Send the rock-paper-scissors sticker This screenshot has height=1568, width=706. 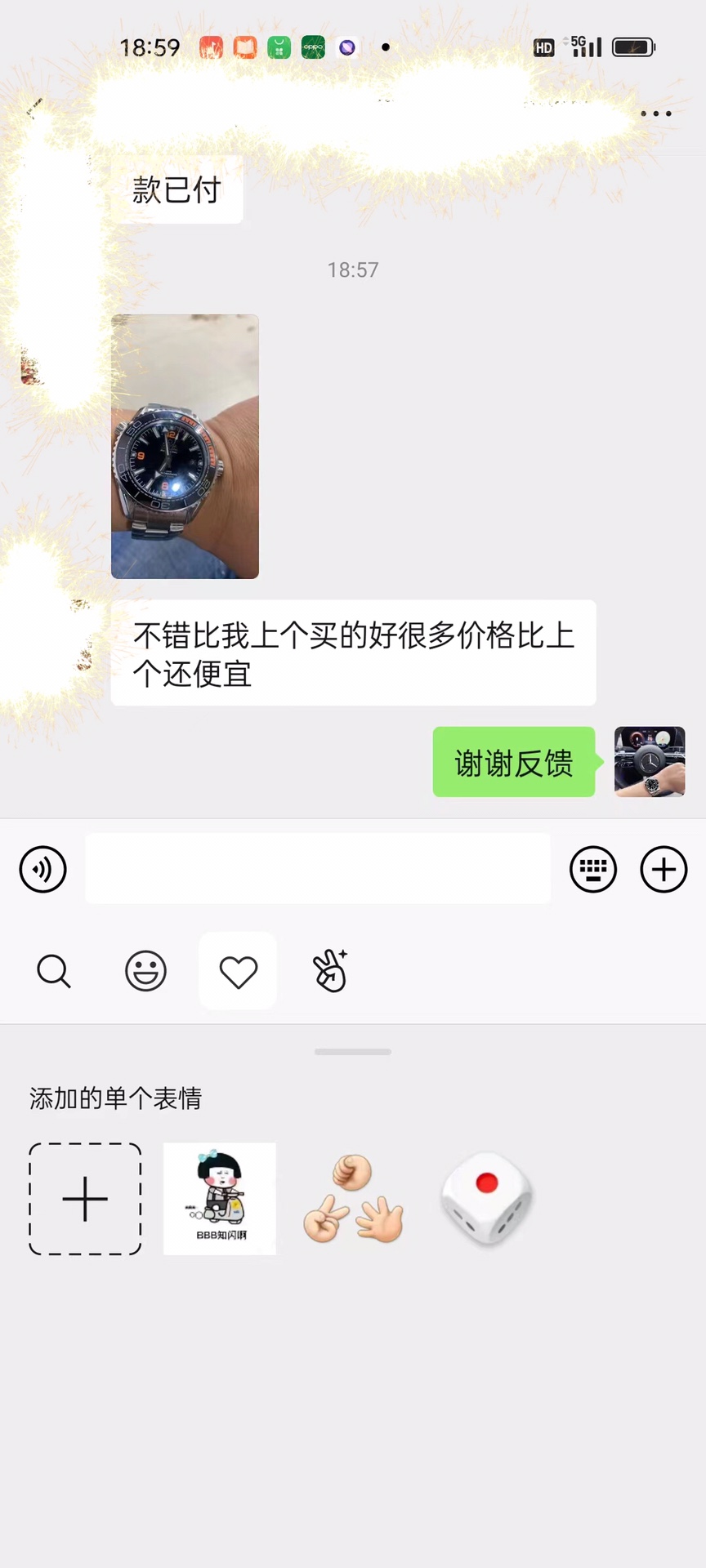pos(353,1199)
